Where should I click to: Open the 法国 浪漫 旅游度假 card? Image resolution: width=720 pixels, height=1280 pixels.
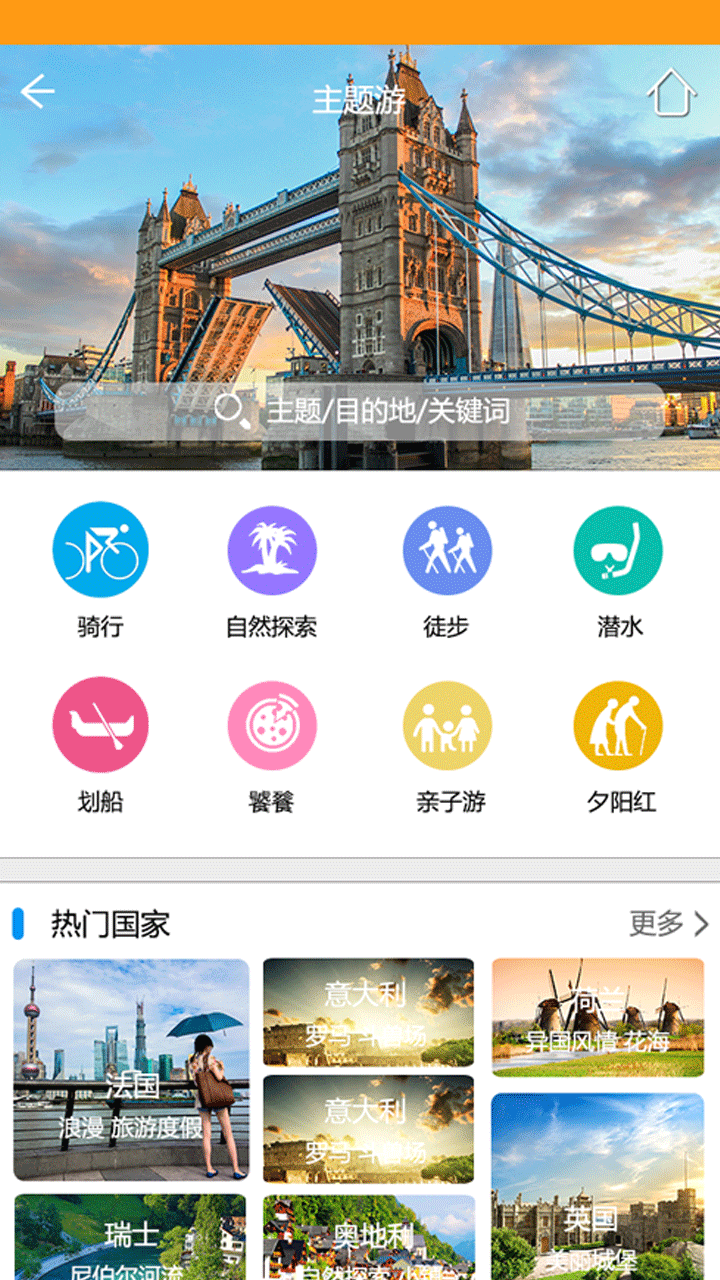click(x=131, y=1070)
